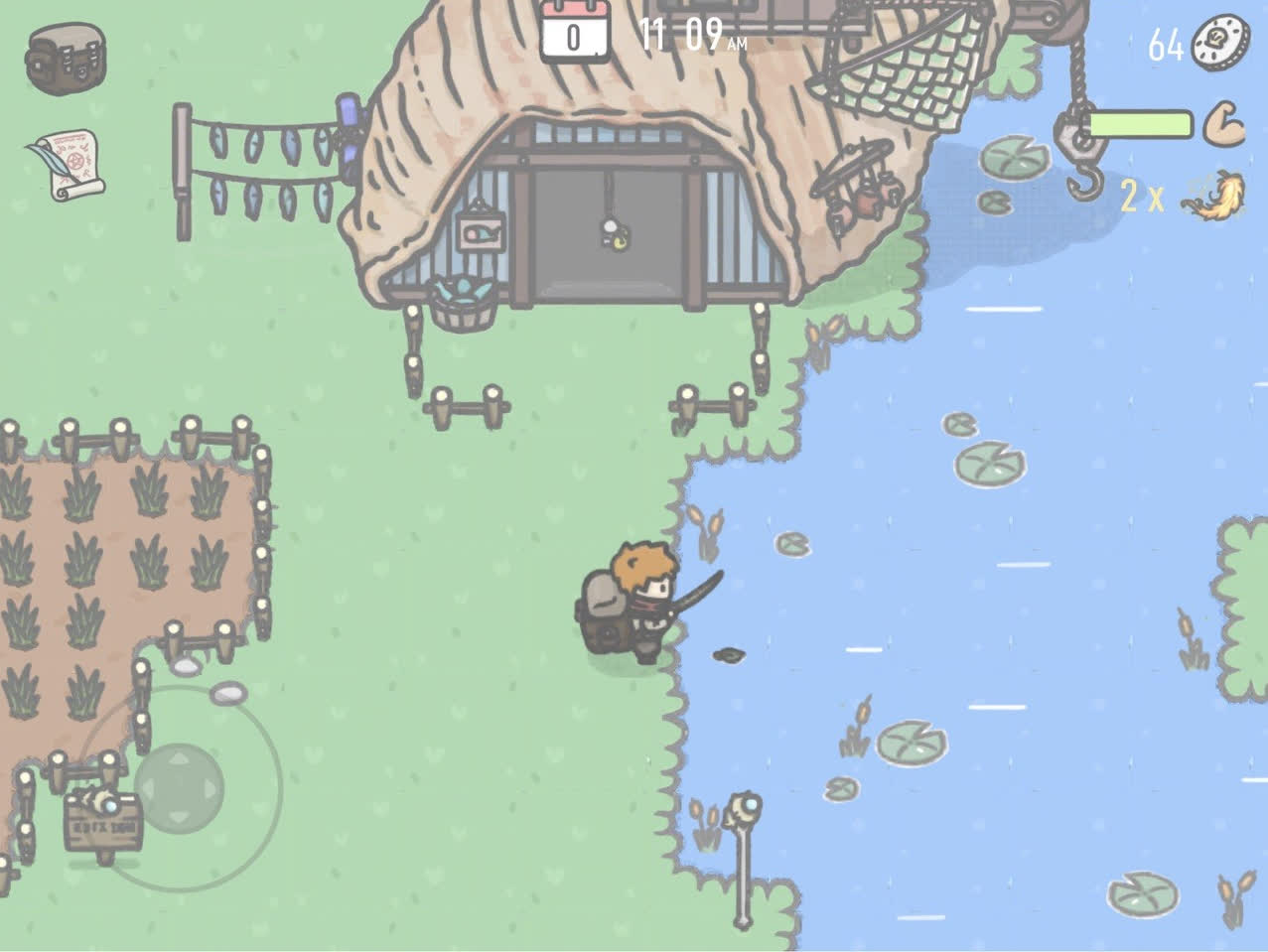Open the calendar day icon

[574, 32]
